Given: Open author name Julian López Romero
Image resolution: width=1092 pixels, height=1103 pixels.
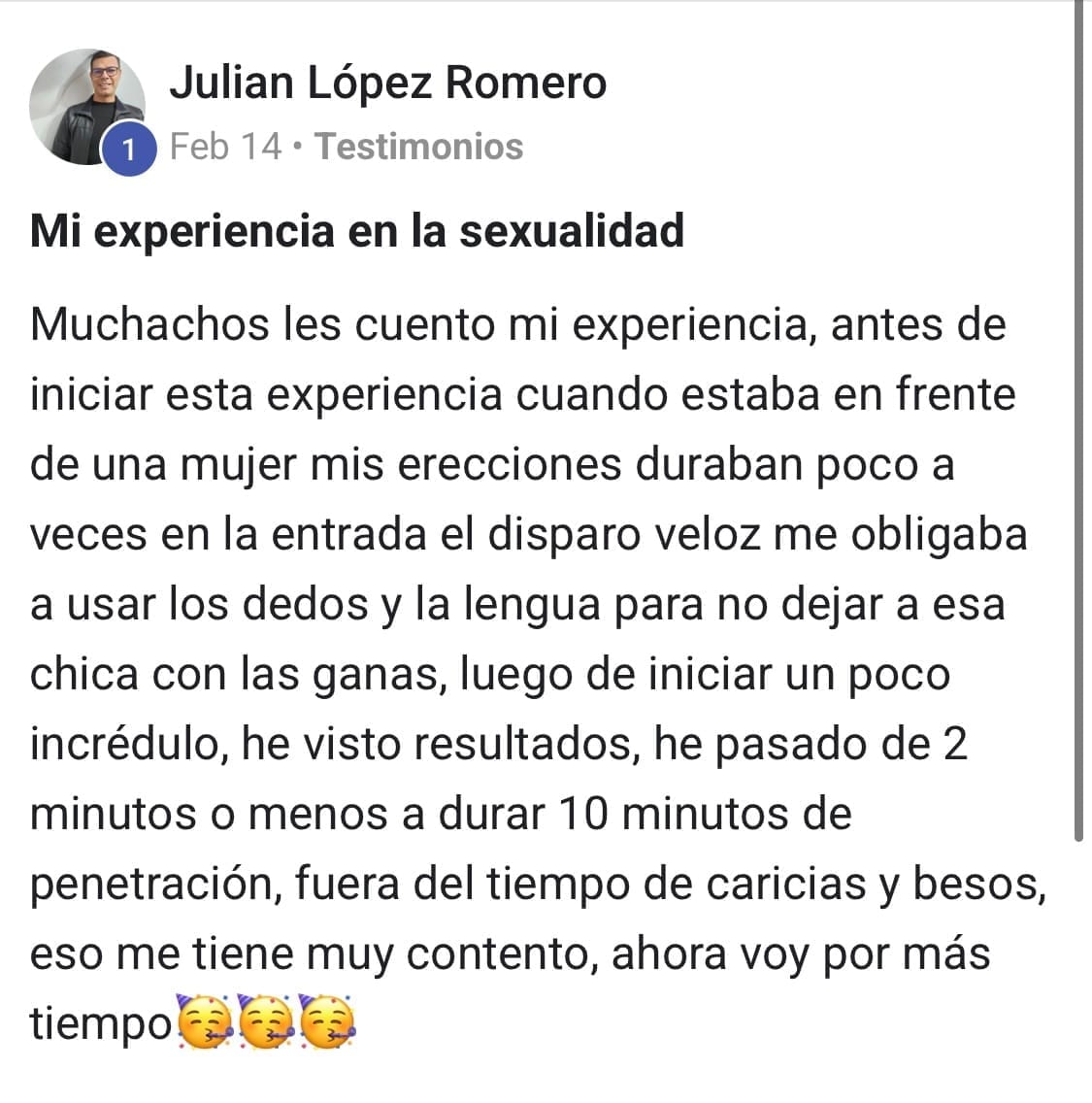Looking at the screenshot, I should [387, 83].
